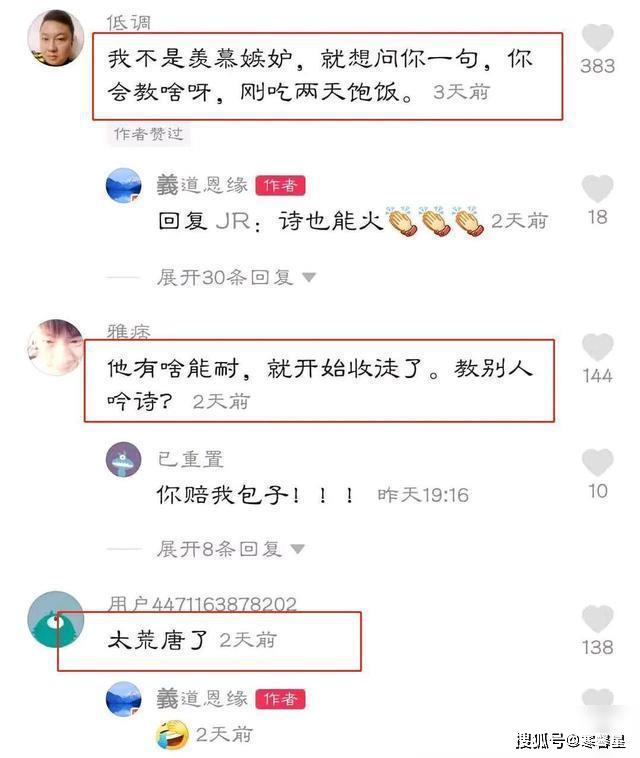Like the author's reply with 18 likes
Image resolution: width=640 pixels, height=758 pixels.
597,189
